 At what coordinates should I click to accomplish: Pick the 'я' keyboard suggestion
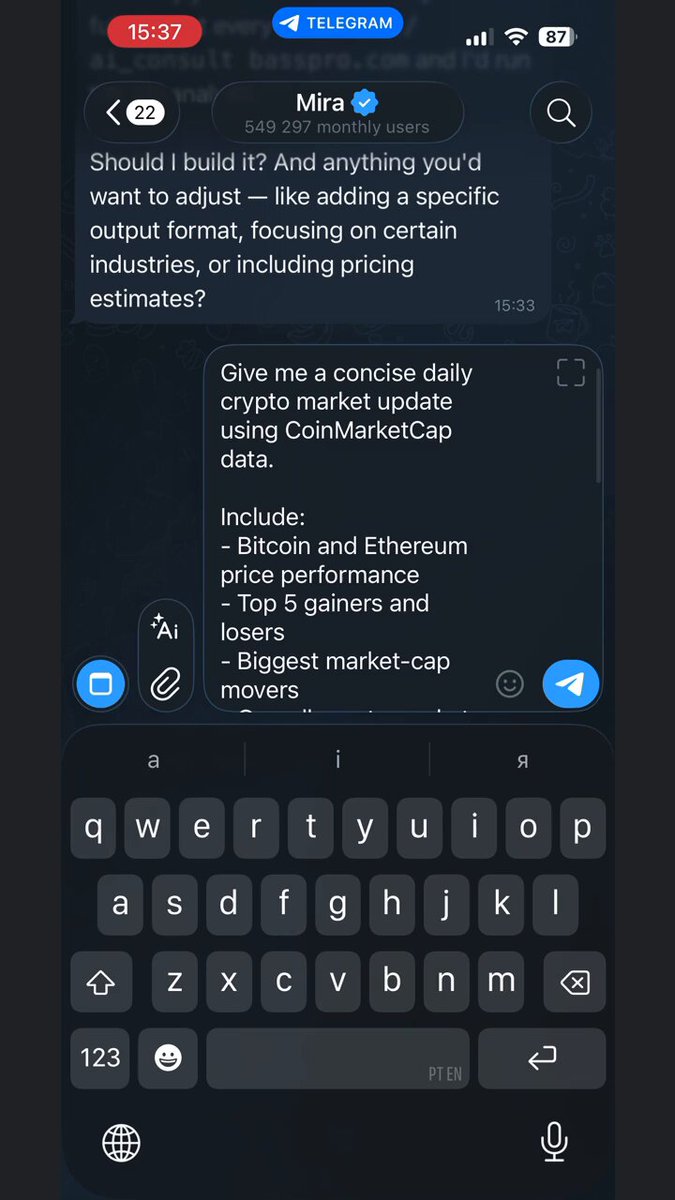(522, 761)
